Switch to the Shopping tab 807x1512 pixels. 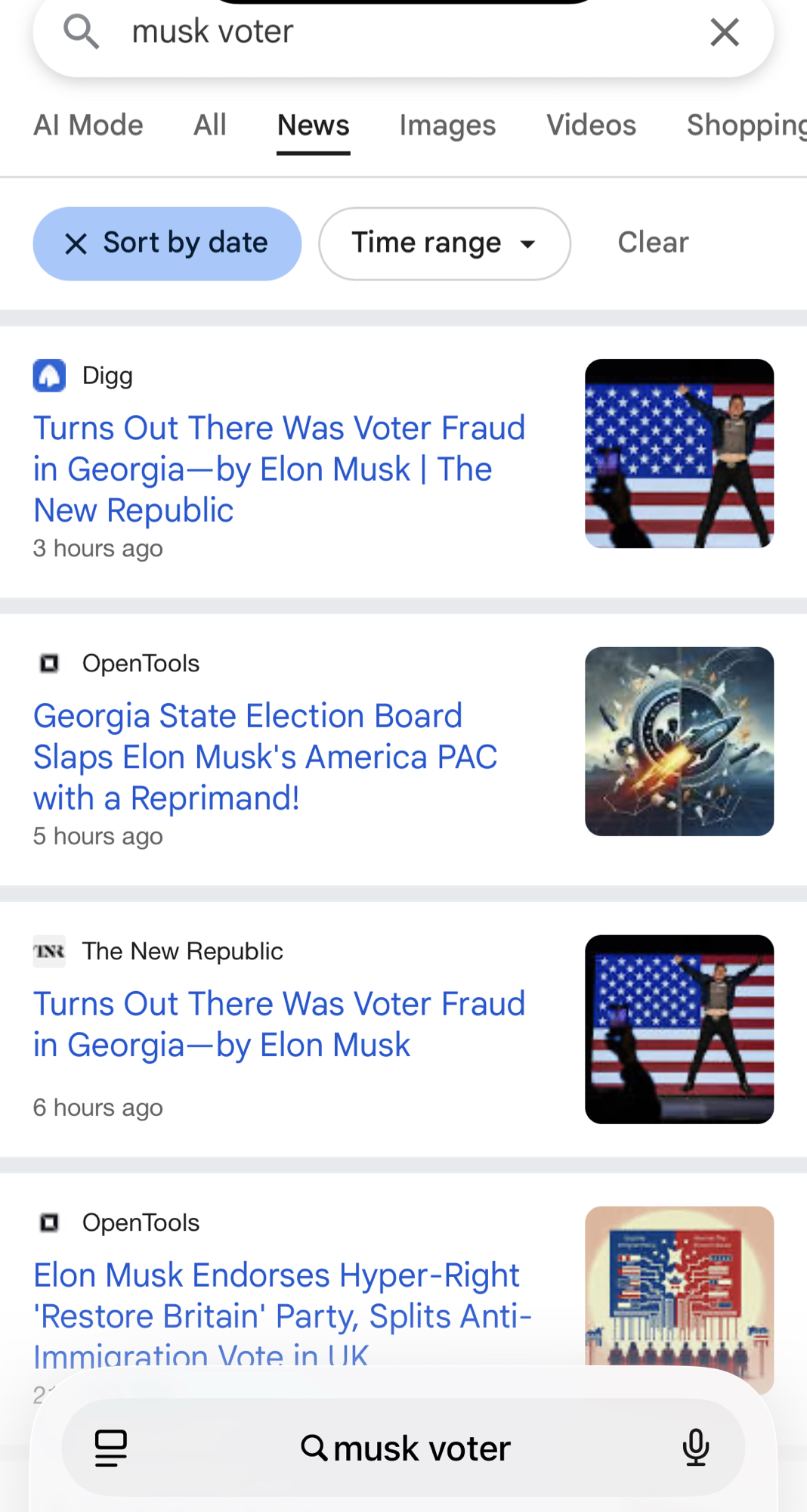pos(746,125)
